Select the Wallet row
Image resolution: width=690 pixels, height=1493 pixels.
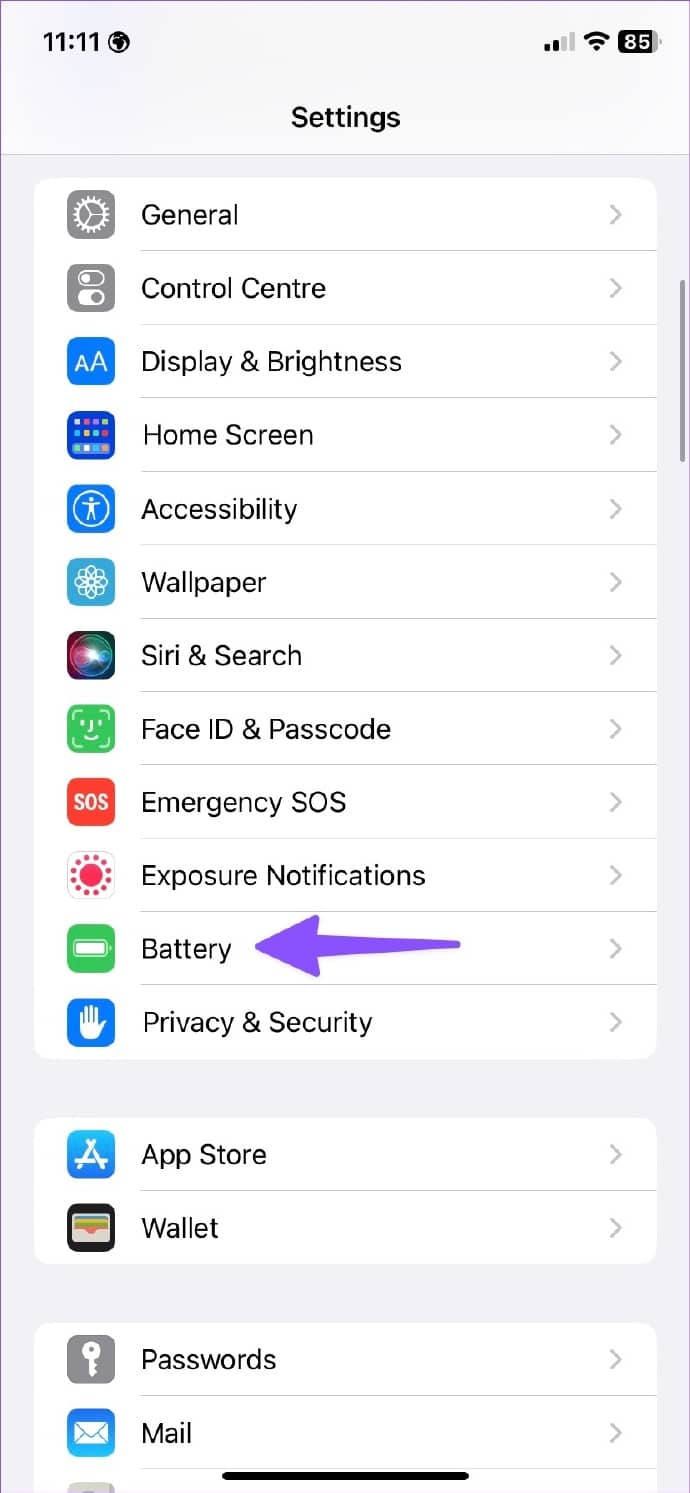345,1228
